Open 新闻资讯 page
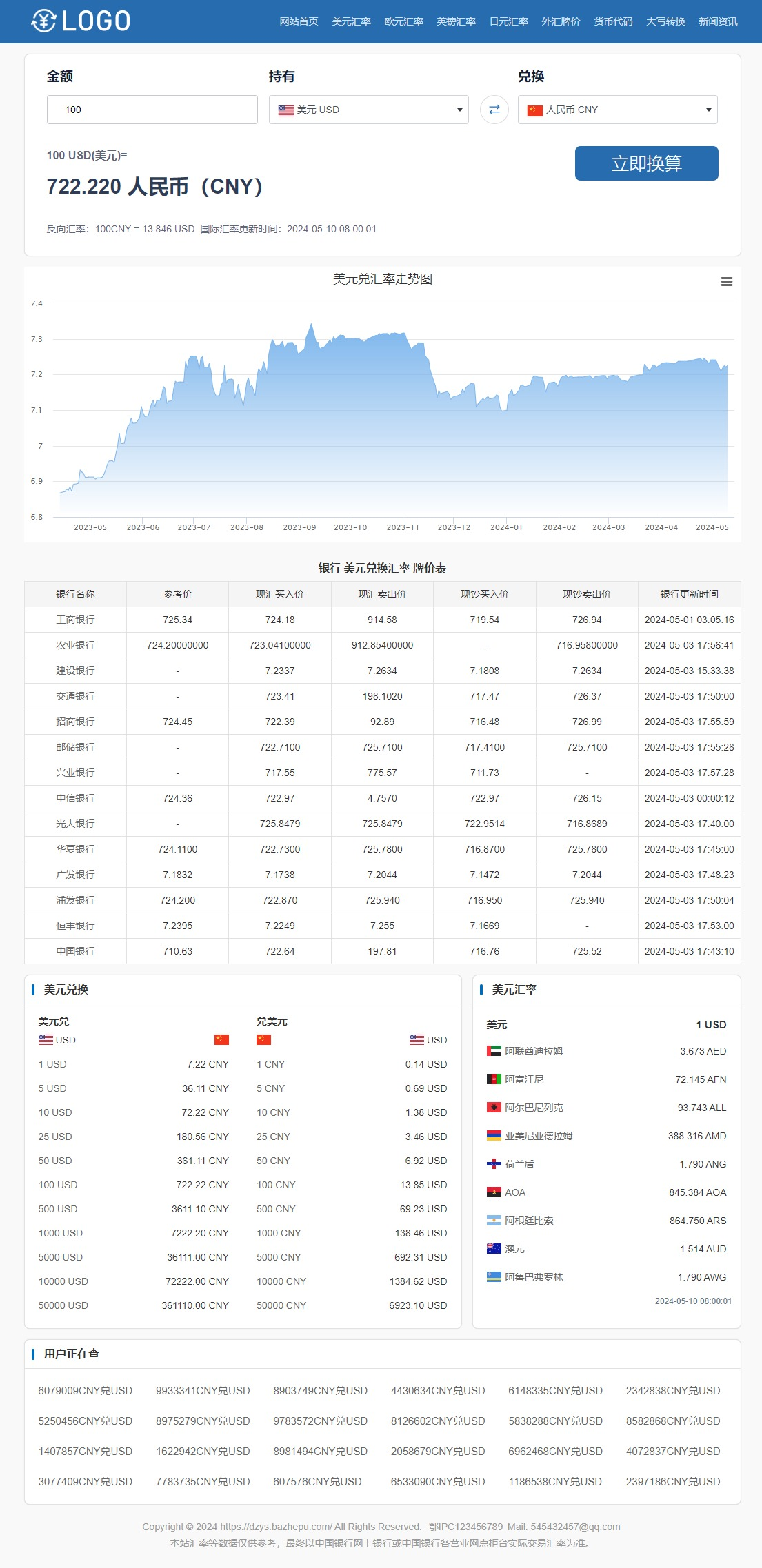The width and height of the screenshot is (762, 1568). pyautogui.click(x=718, y=21)
